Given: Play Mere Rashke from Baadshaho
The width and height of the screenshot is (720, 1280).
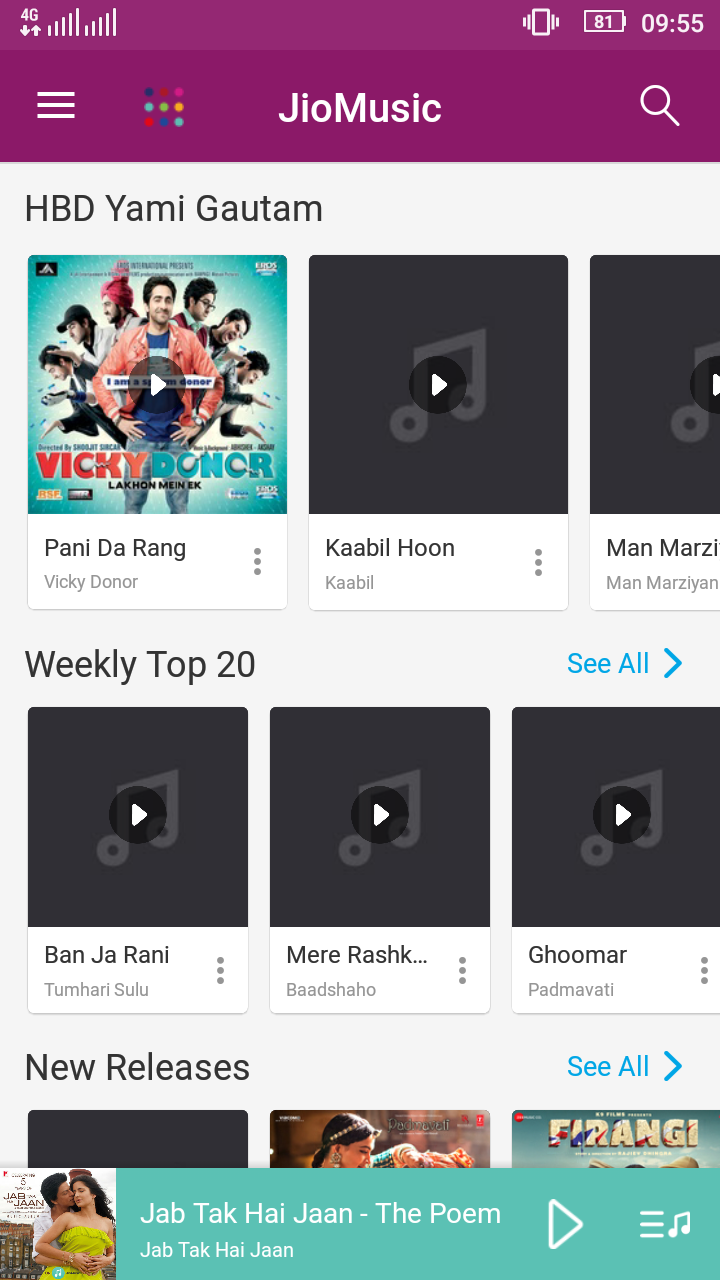Looking at the screenshot, I should [x=380, y=815].
